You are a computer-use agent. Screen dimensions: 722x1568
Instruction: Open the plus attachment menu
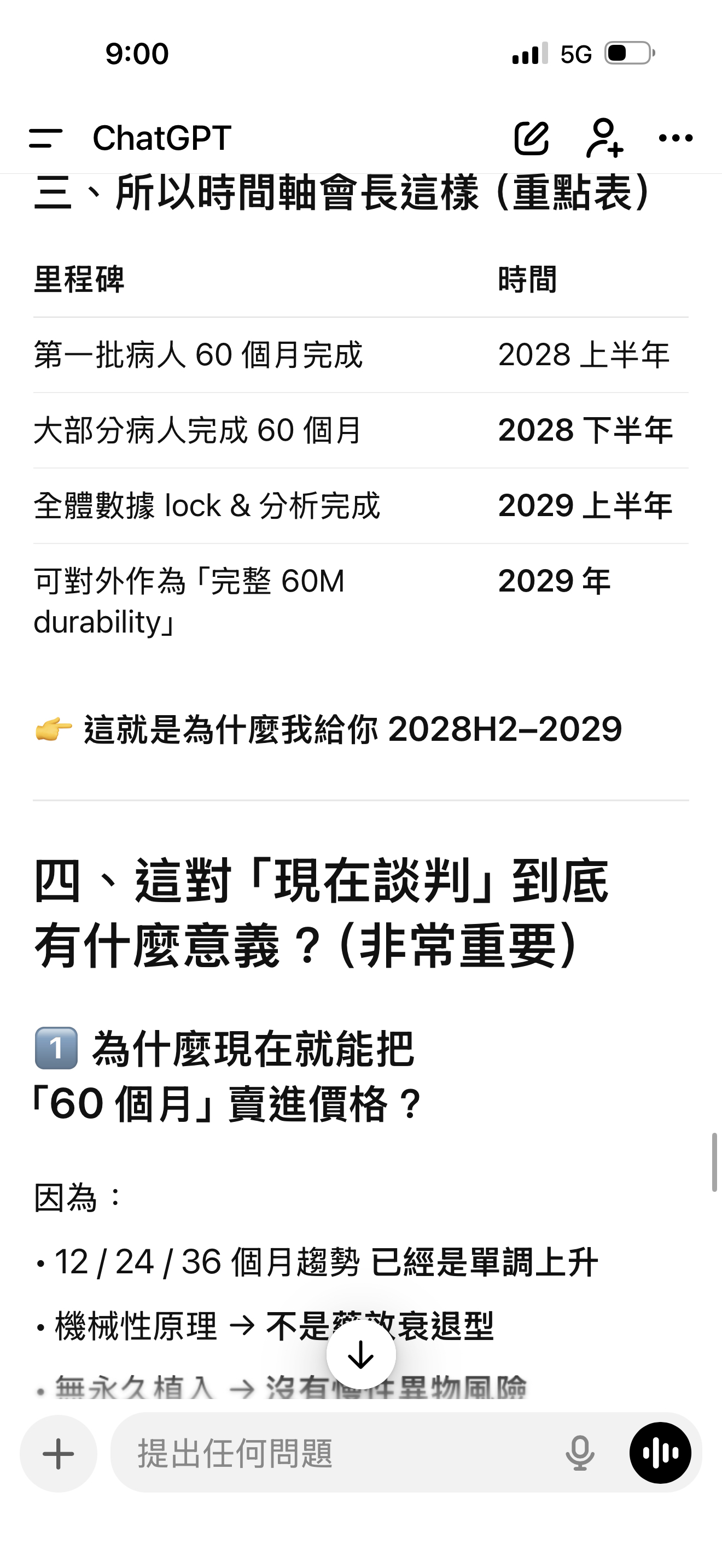click(x=59, y=1454)
